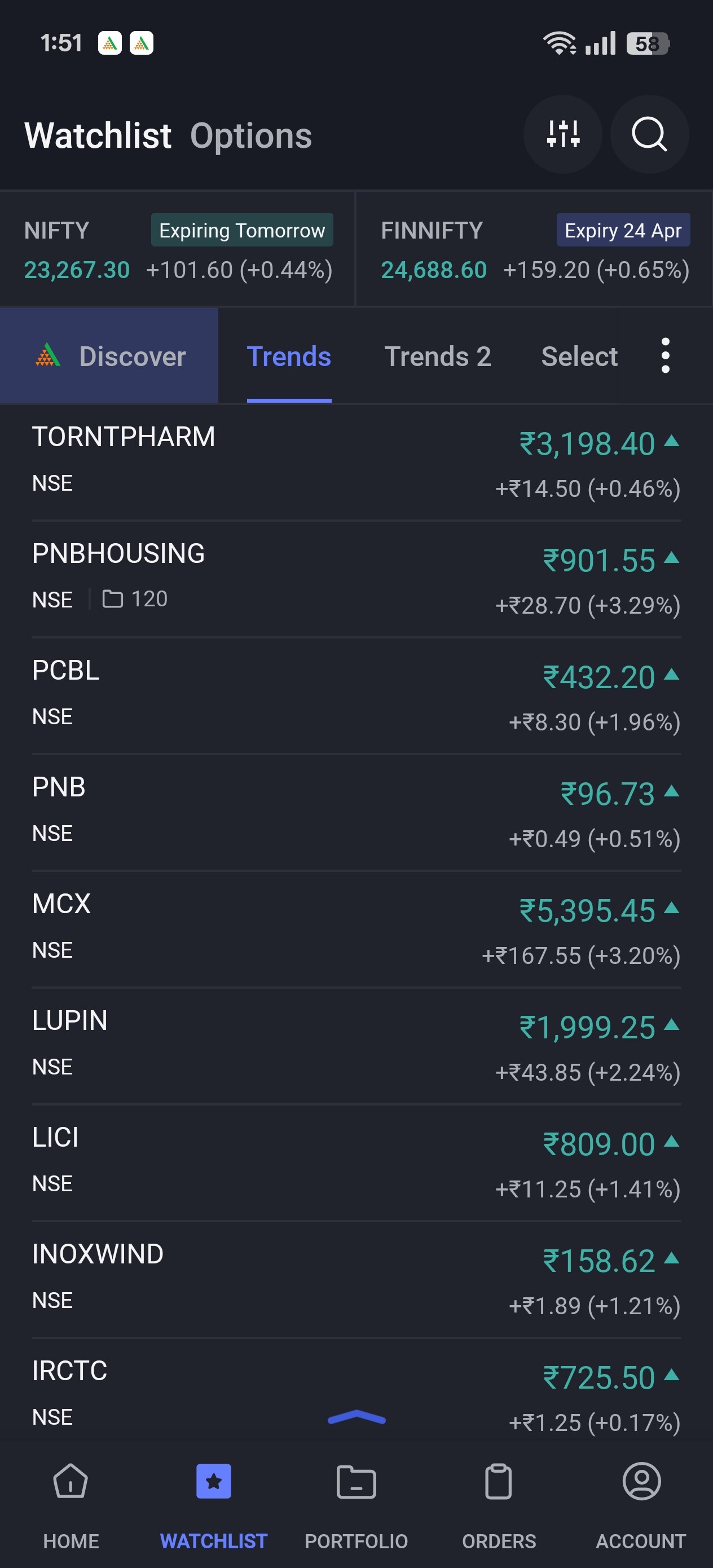This screenshot has width=713, height=1568.
Task: Open the PCBL stock row
Action: pos(356,697)
